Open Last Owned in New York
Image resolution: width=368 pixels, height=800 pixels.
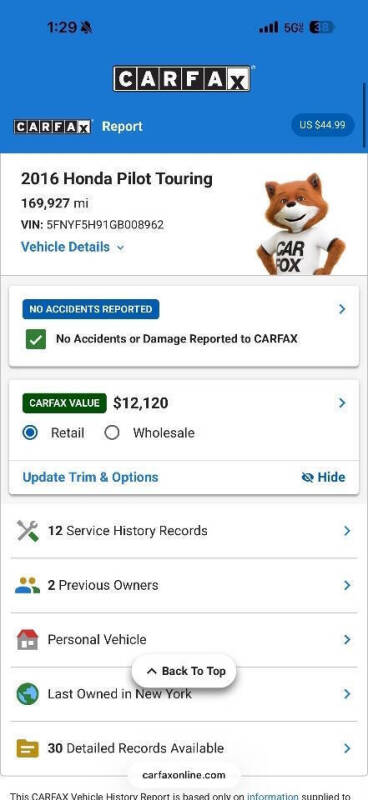(184, 694)
